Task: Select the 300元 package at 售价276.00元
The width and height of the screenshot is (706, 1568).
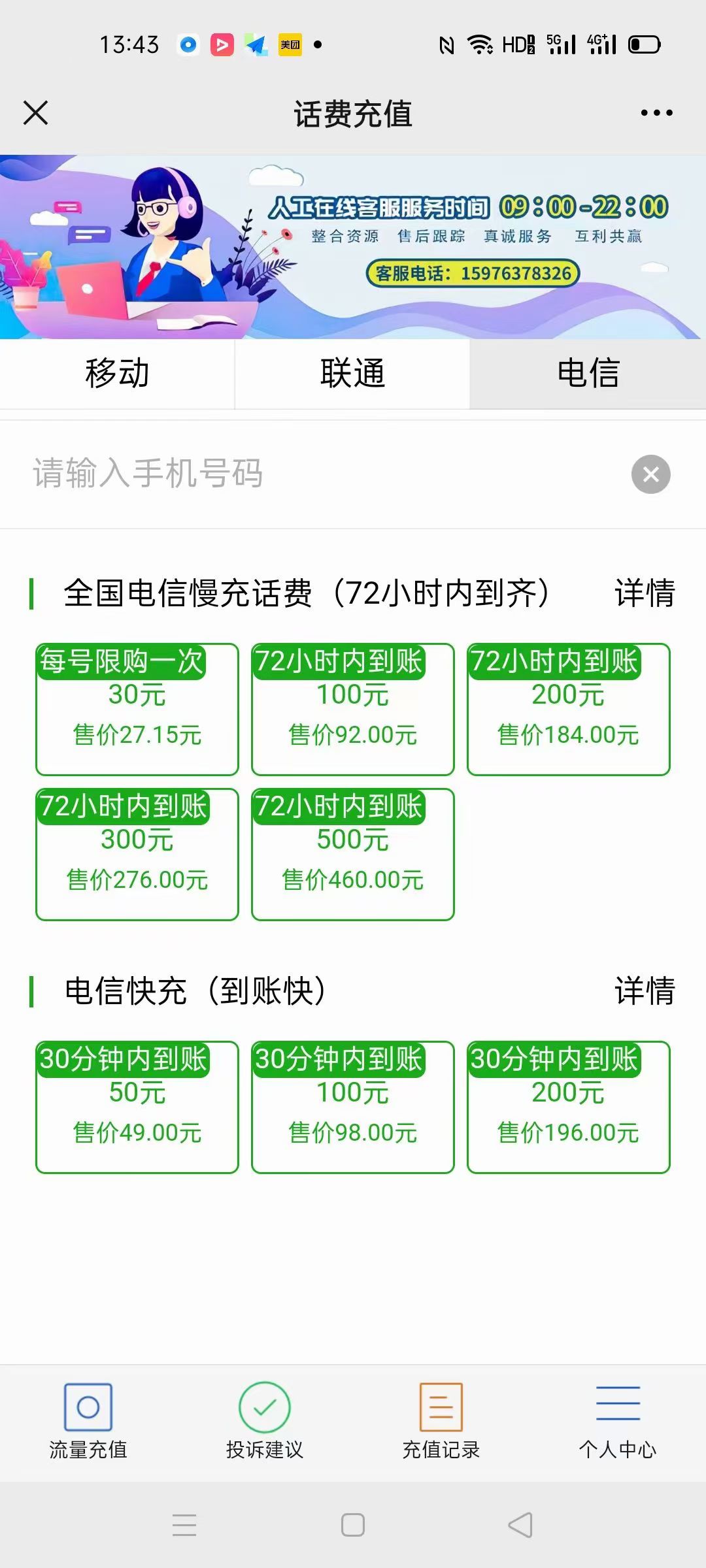Action: (x=137, y=855)
